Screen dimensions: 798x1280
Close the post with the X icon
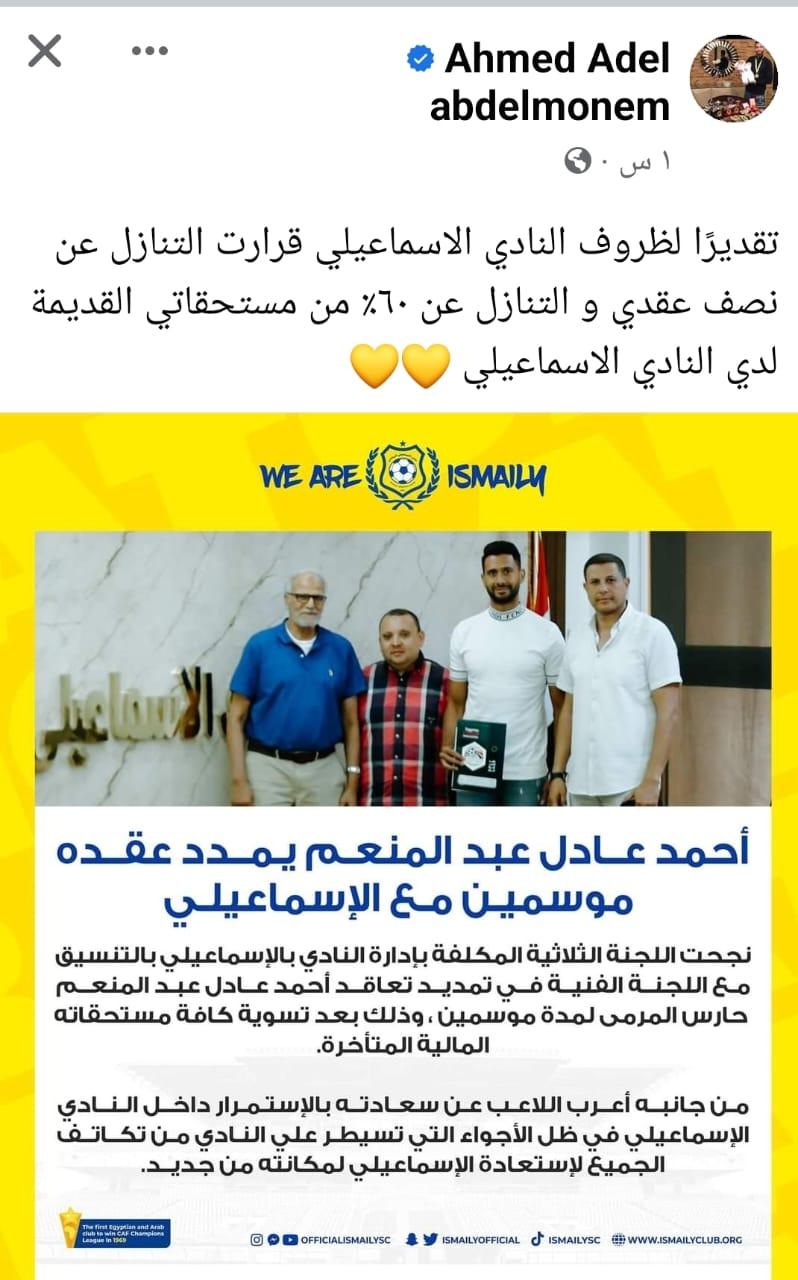point(44,50)
